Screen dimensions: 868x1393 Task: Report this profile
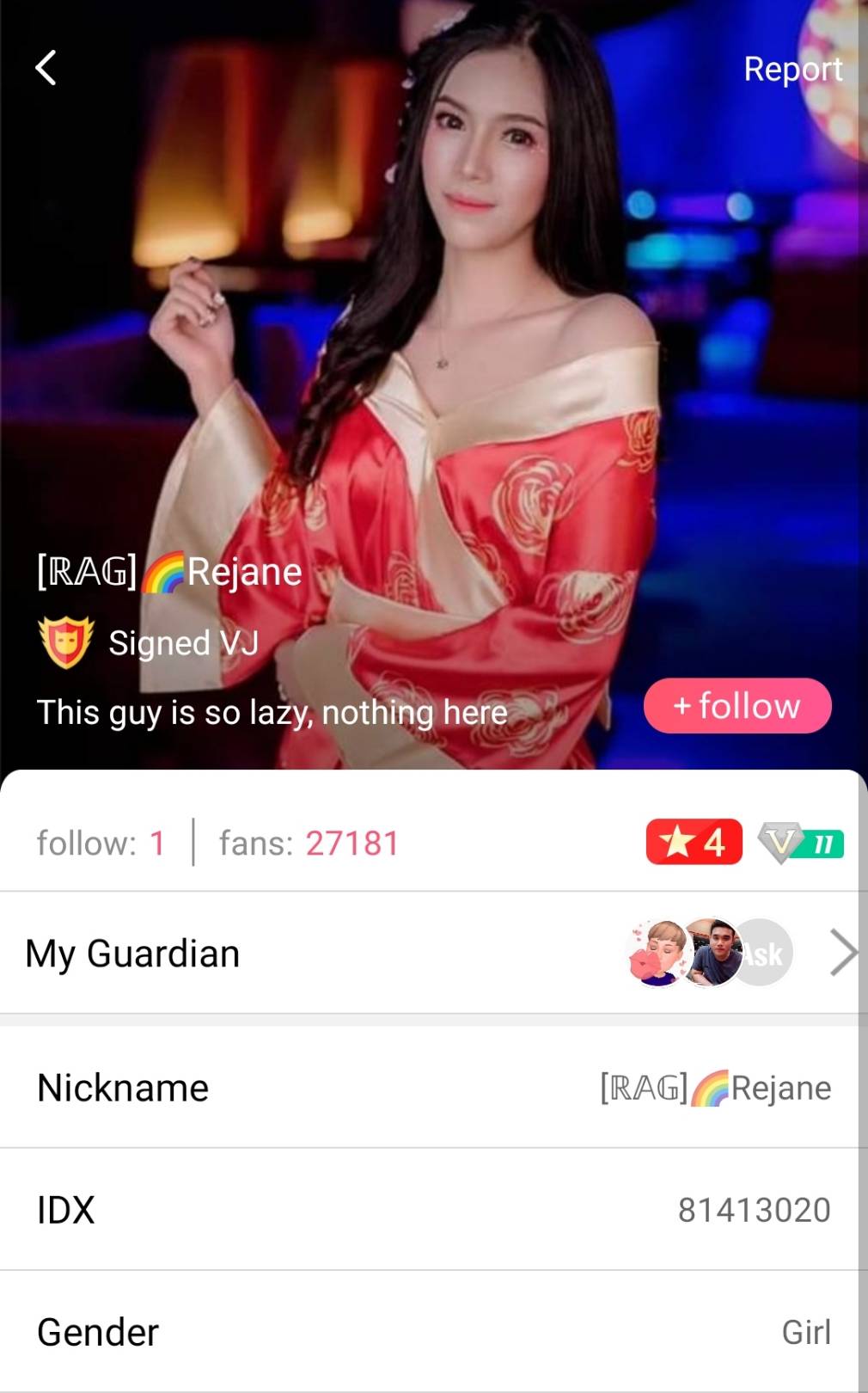(792, 69)
